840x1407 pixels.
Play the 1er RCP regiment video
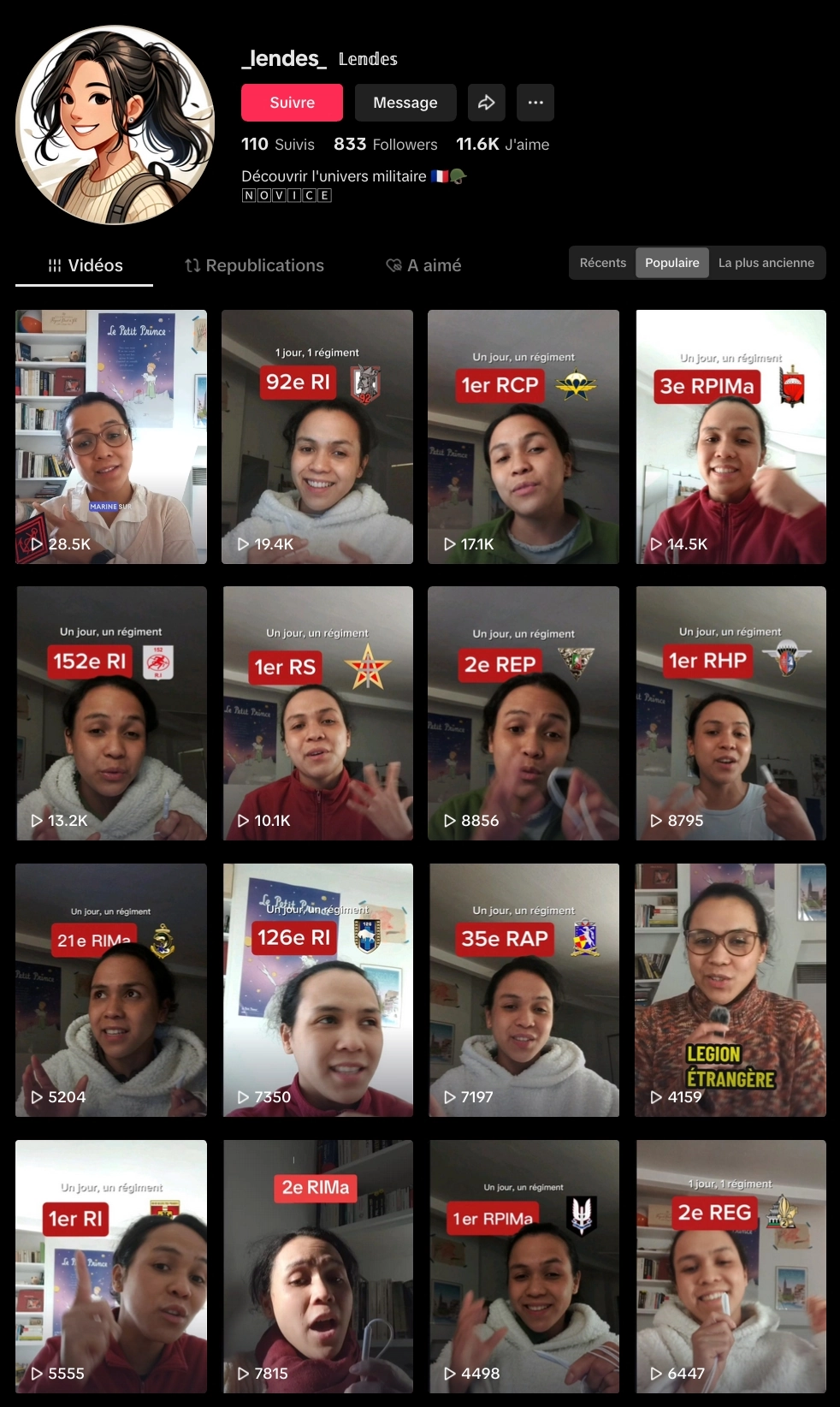pyautogui.click(x=524, y=436)
